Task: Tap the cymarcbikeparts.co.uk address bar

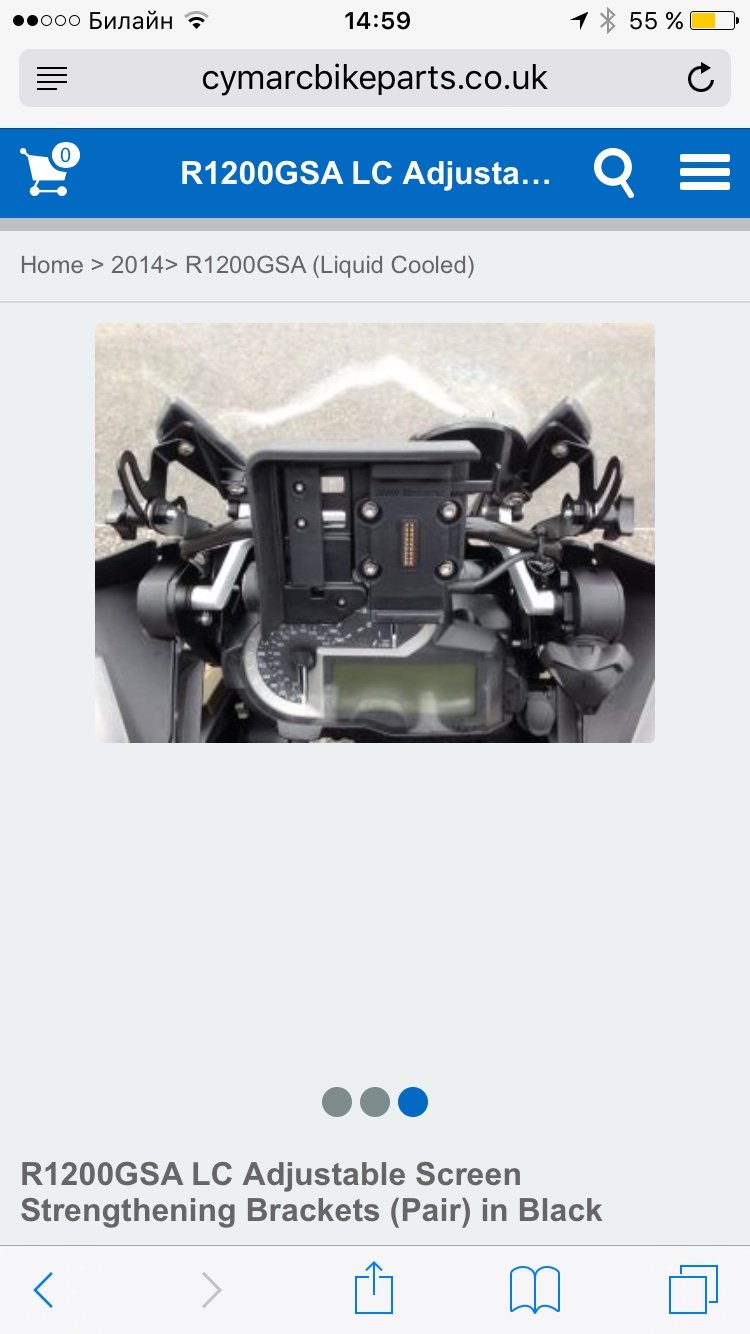Action: tap(374, 78)
